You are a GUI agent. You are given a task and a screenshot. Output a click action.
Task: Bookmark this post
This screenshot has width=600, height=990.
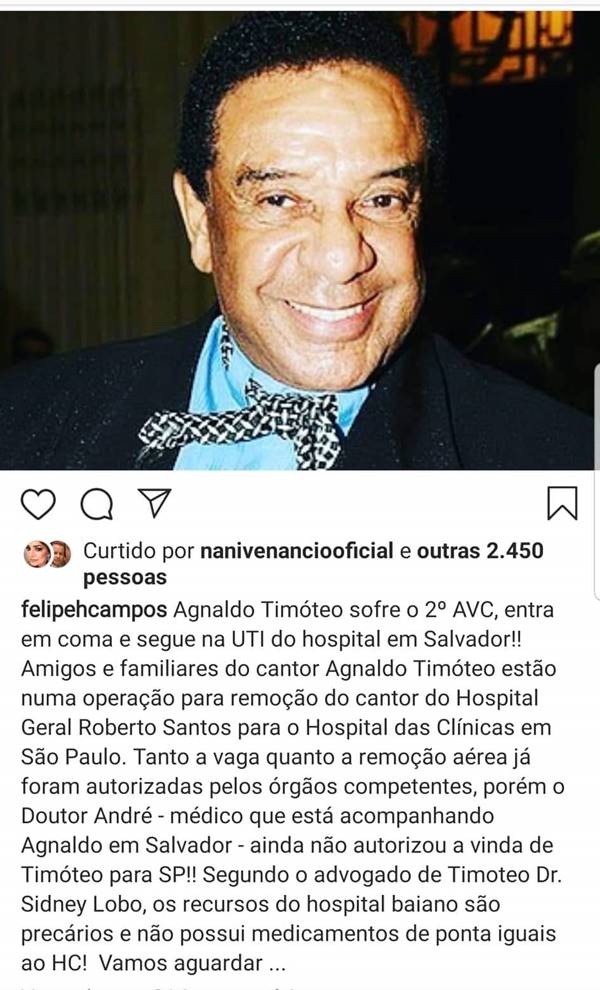click(x=563, y=503)
